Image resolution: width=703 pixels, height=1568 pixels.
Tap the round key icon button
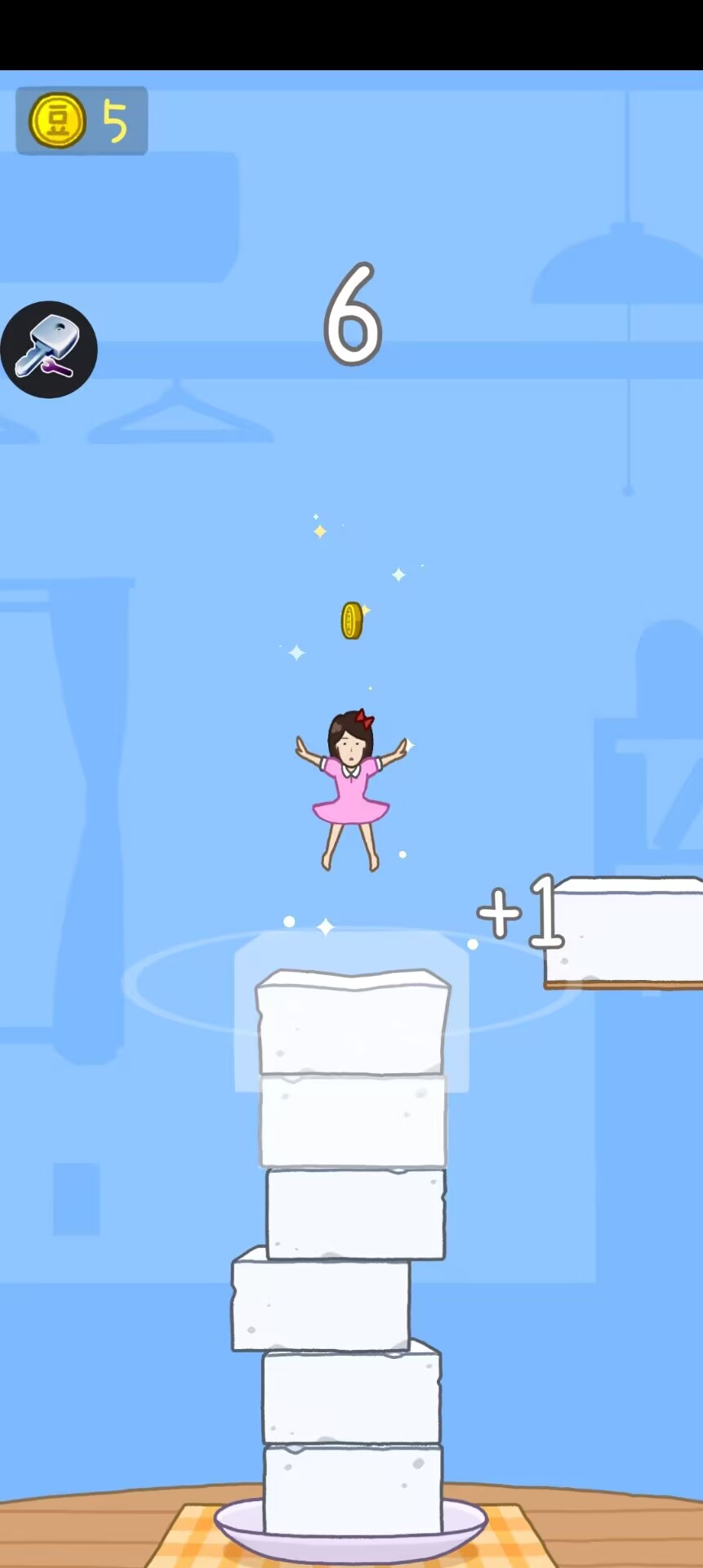[x=49, y=350]
